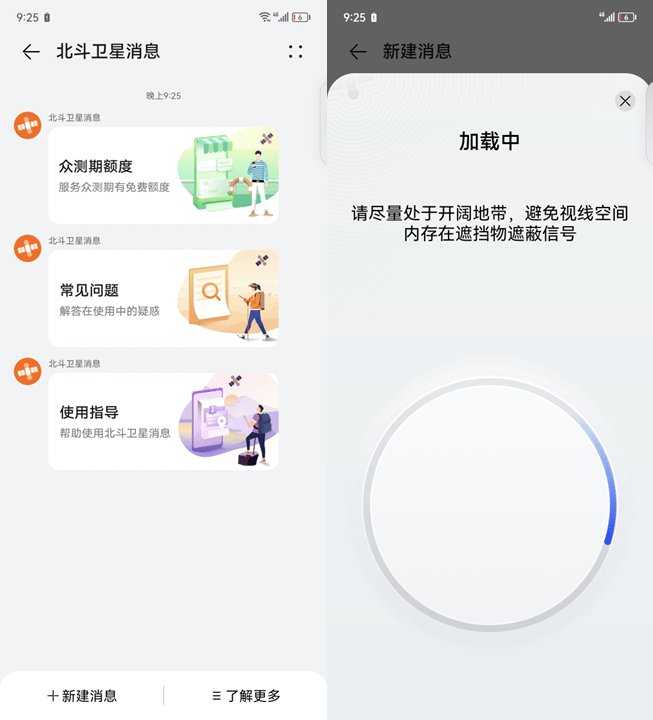653x720 pixels.
Task: Tap 新建消息 to compose a message
Action: (x=83, y=696)
